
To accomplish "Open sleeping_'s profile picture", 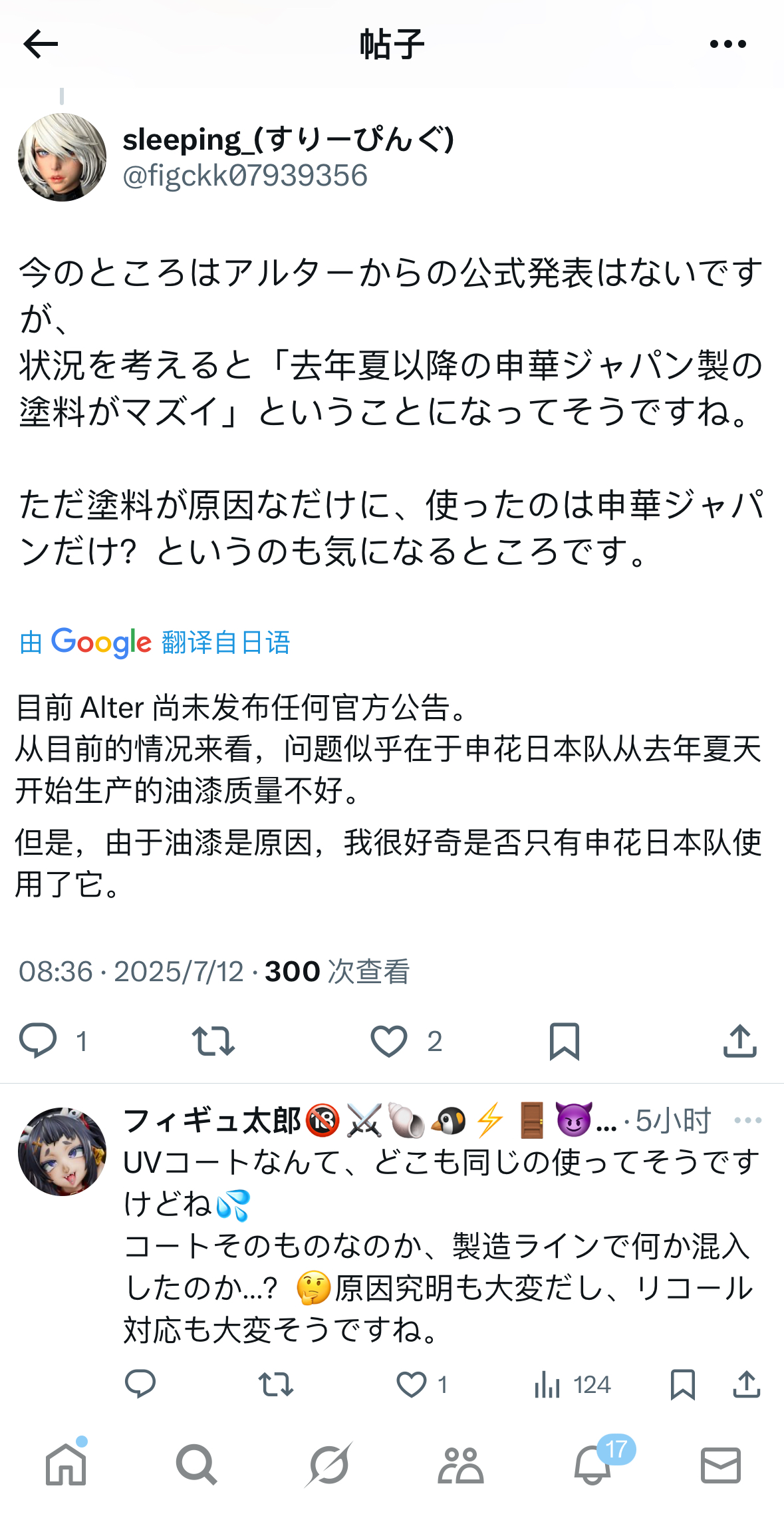I will (x=62, y=157).
